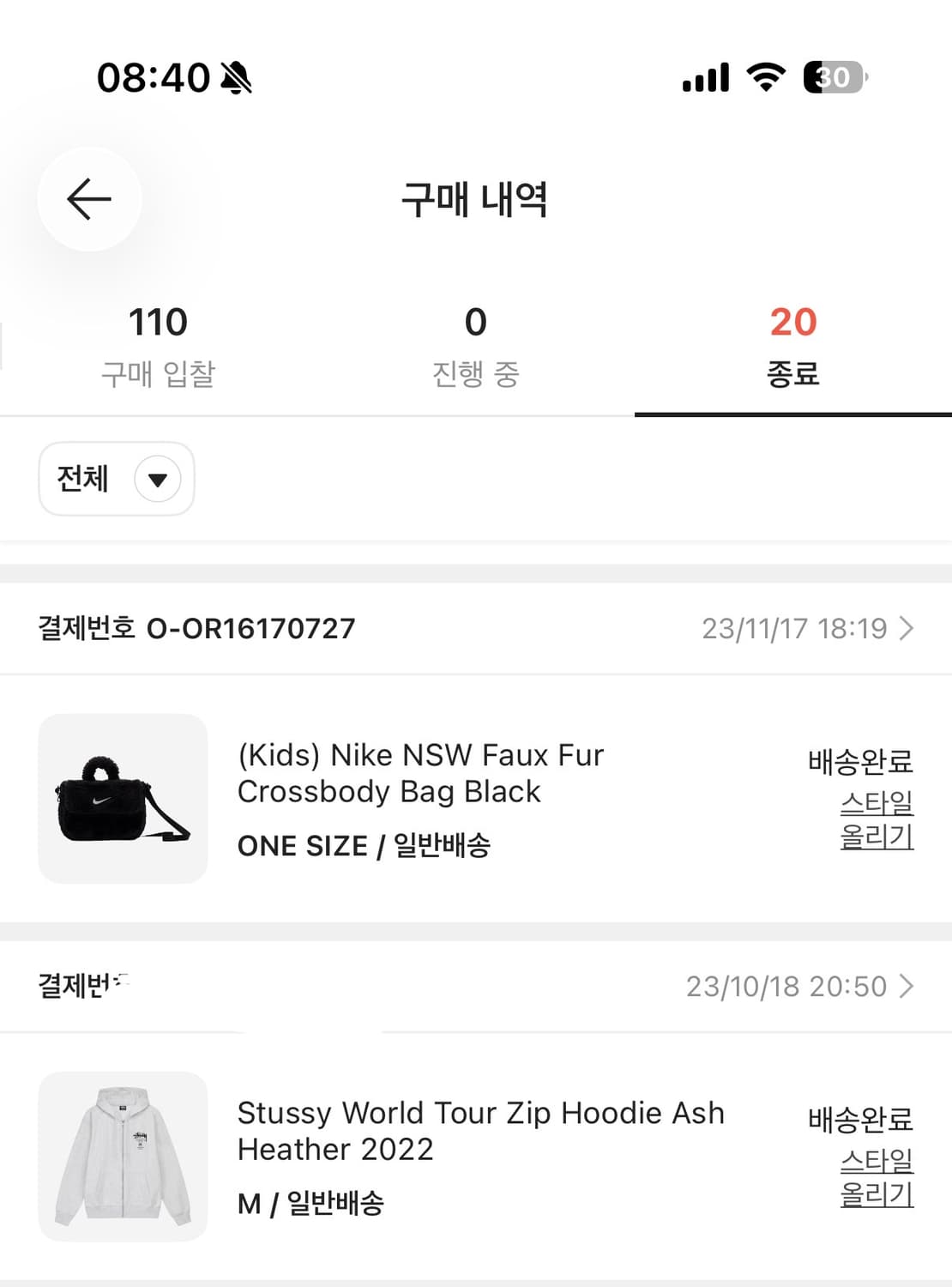Select the currently active 종료 tab
Screen dimensions: 952x1287
pos(792,343)
